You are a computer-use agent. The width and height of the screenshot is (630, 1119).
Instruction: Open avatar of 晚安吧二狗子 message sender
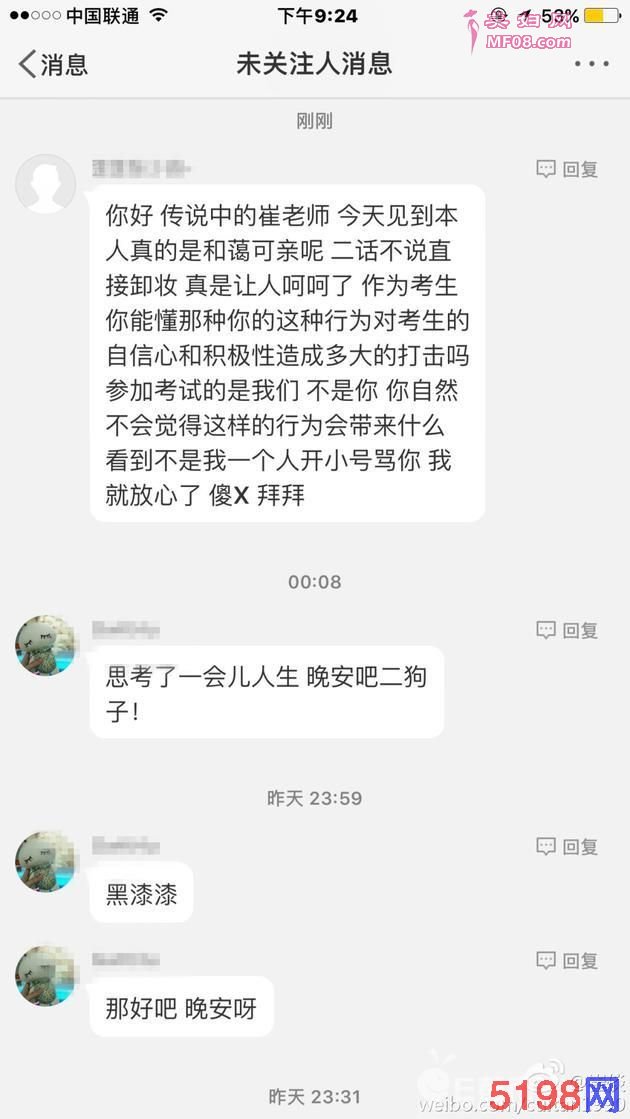tap(46, 645)
